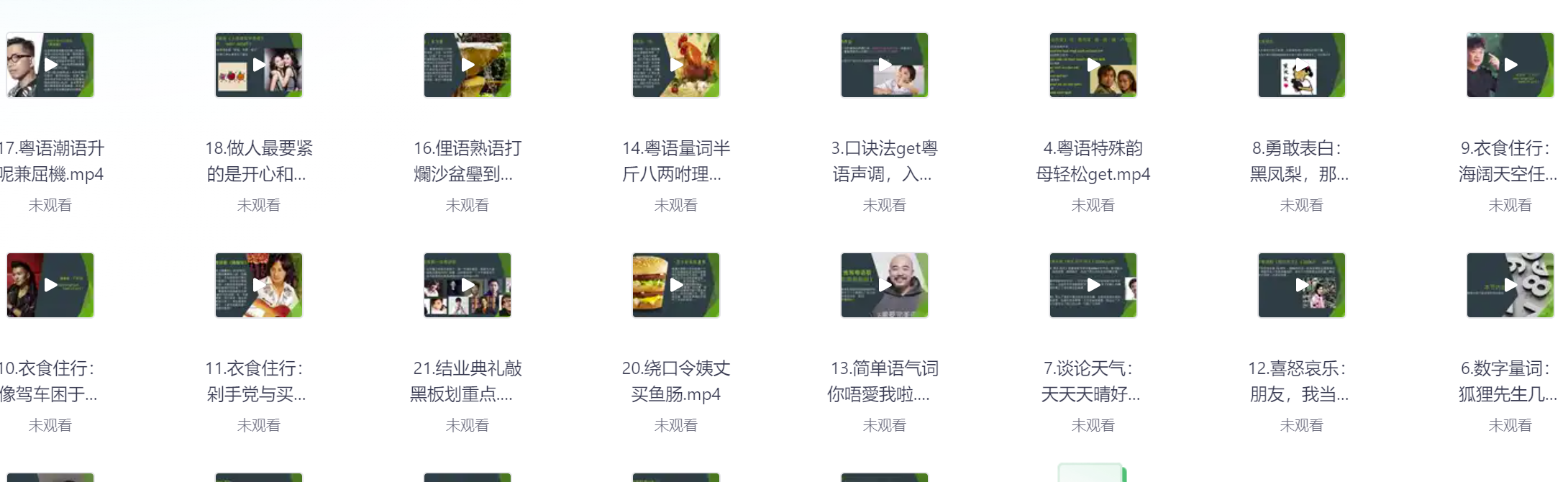This screenshot has width=1568, height=482.
Task: Open video 21.结业典礼敲黑板划重点
Action: (468, 286)
